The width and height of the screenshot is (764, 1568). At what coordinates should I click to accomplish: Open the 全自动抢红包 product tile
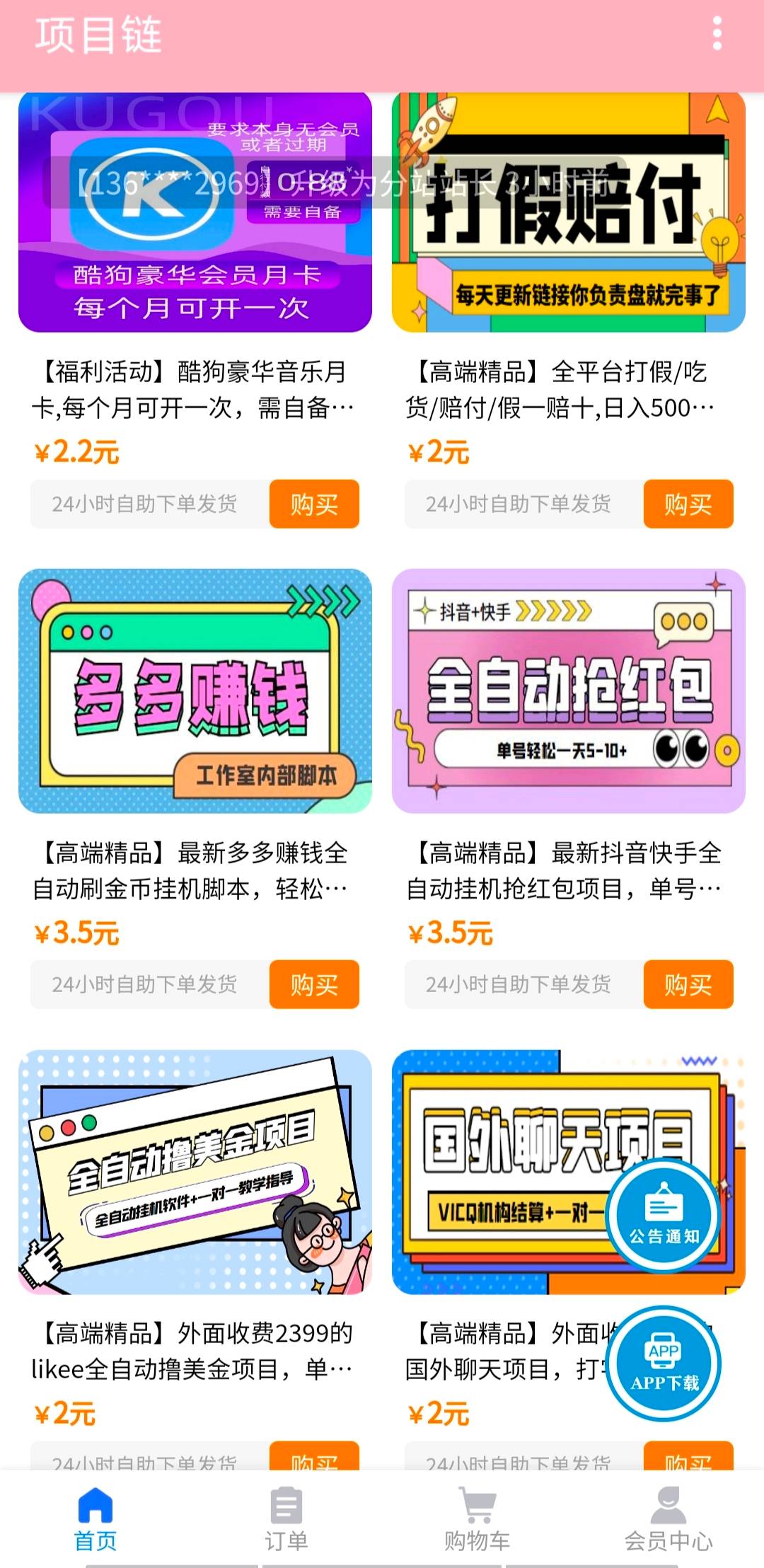569,691
